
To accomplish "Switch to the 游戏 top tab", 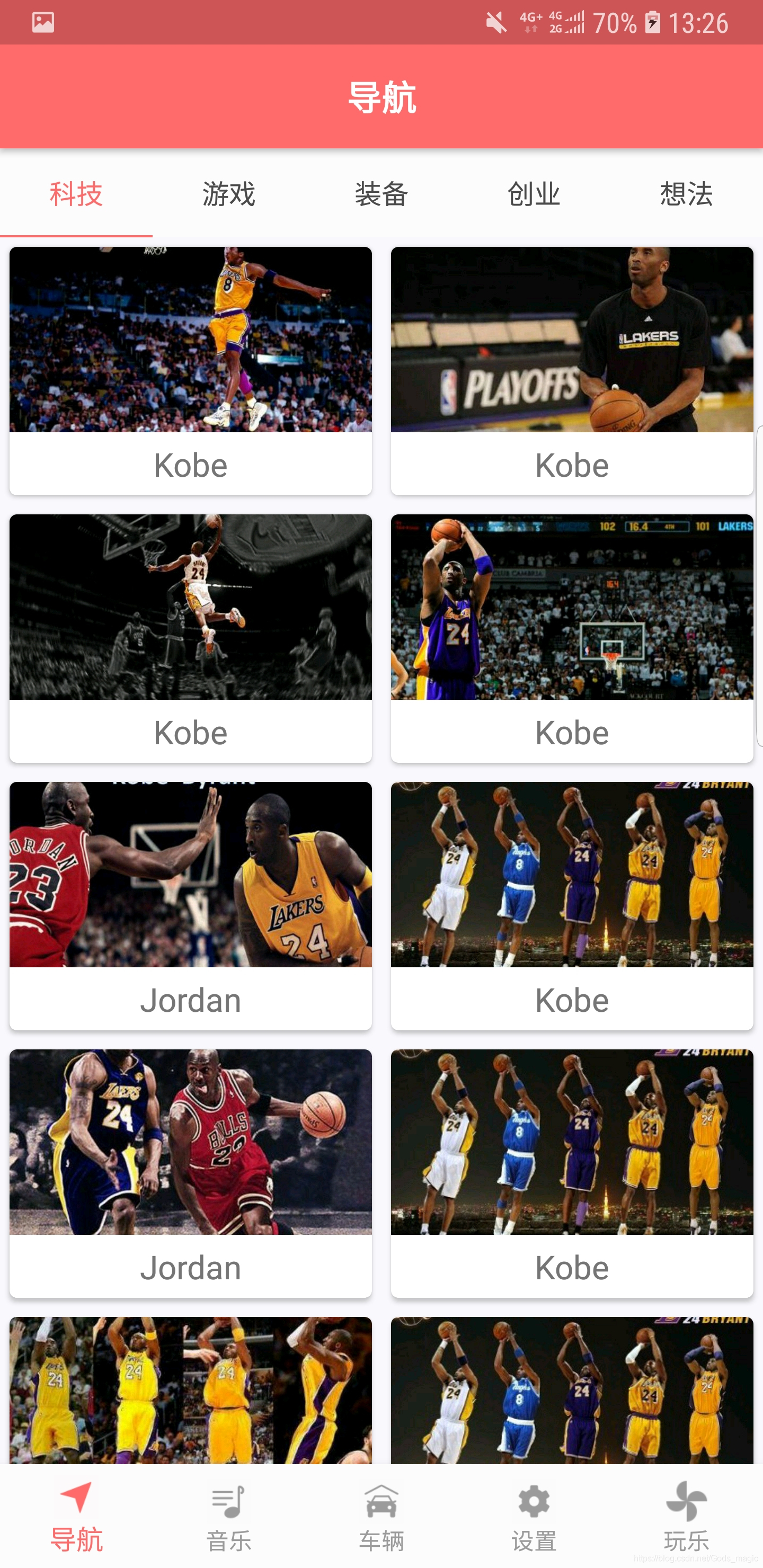I will pos(229,194).
